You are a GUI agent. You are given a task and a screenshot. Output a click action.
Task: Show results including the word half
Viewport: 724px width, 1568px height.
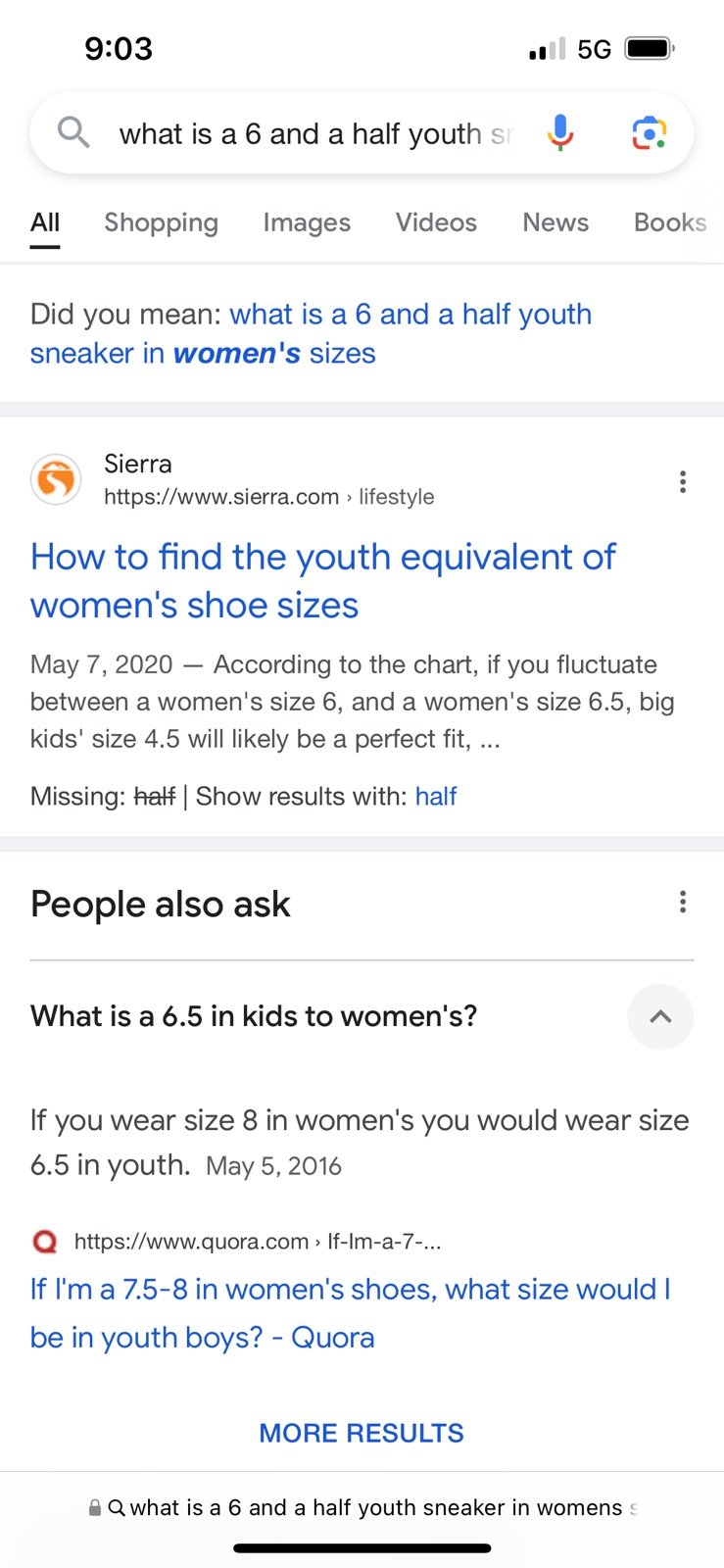coord(436,796)
